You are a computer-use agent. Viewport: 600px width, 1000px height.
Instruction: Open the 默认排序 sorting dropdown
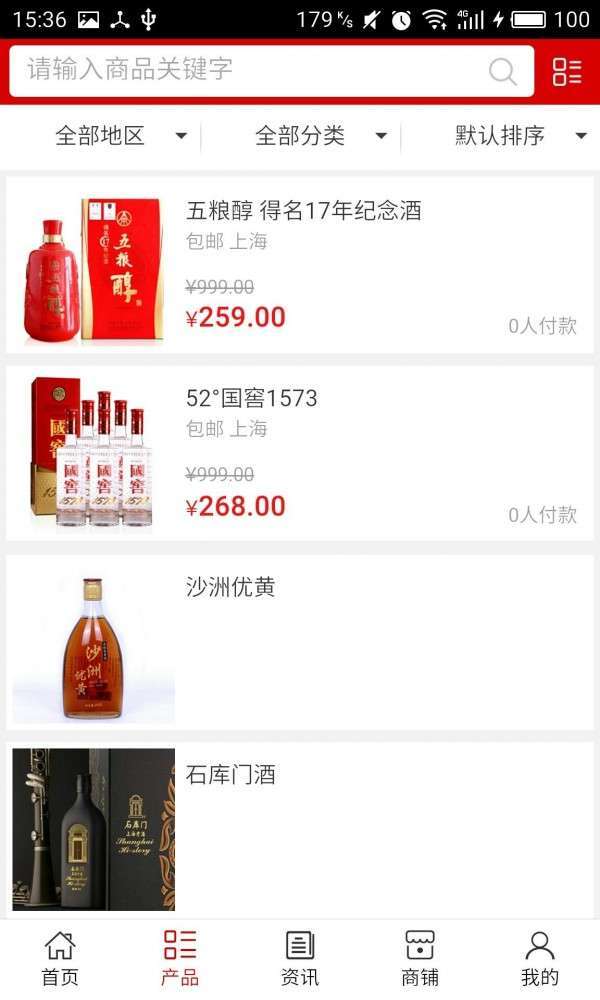coord(520,136)
